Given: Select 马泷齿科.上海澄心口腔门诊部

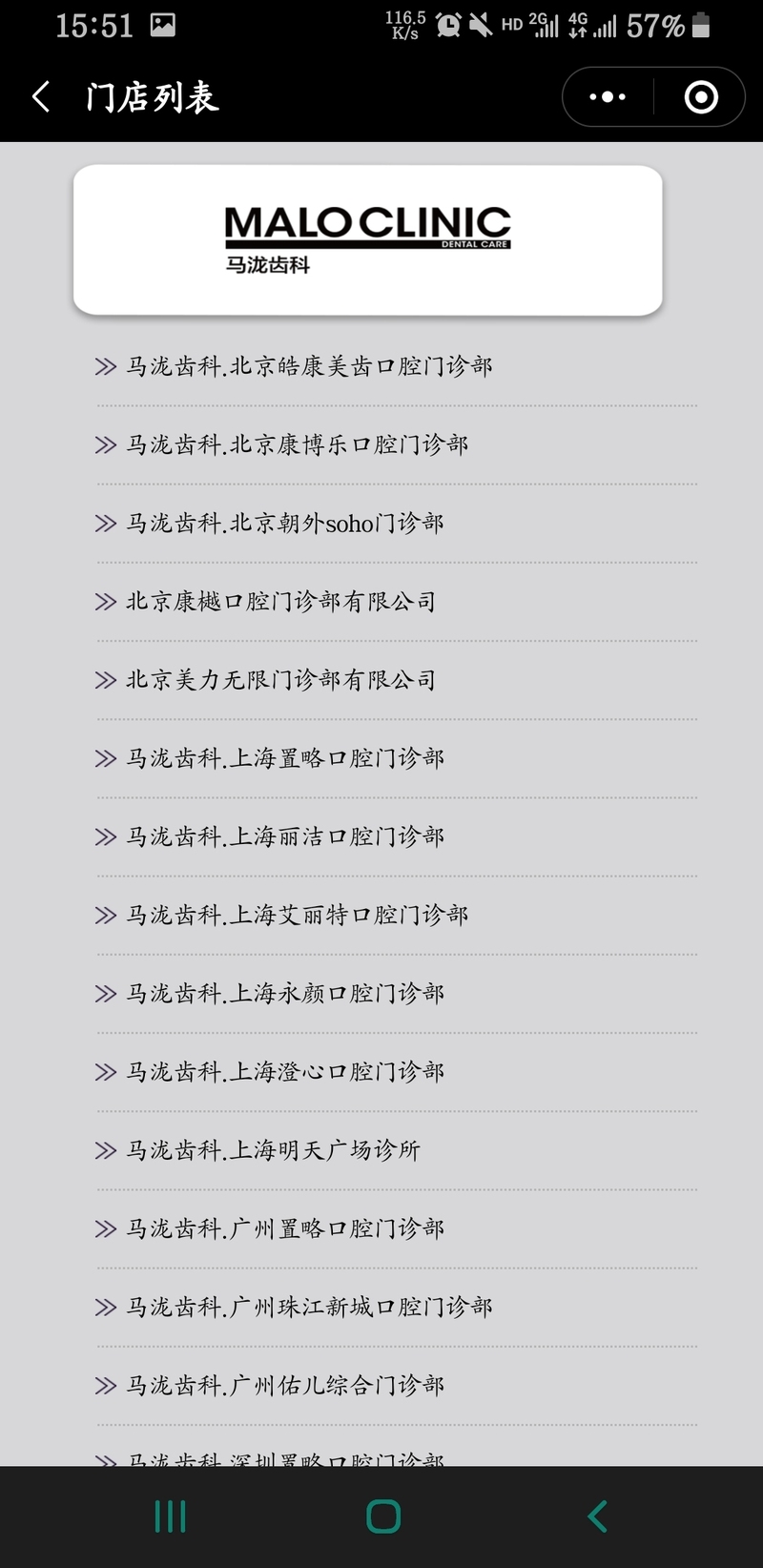Looking at the screenshot, I should tap(397, 1072).
